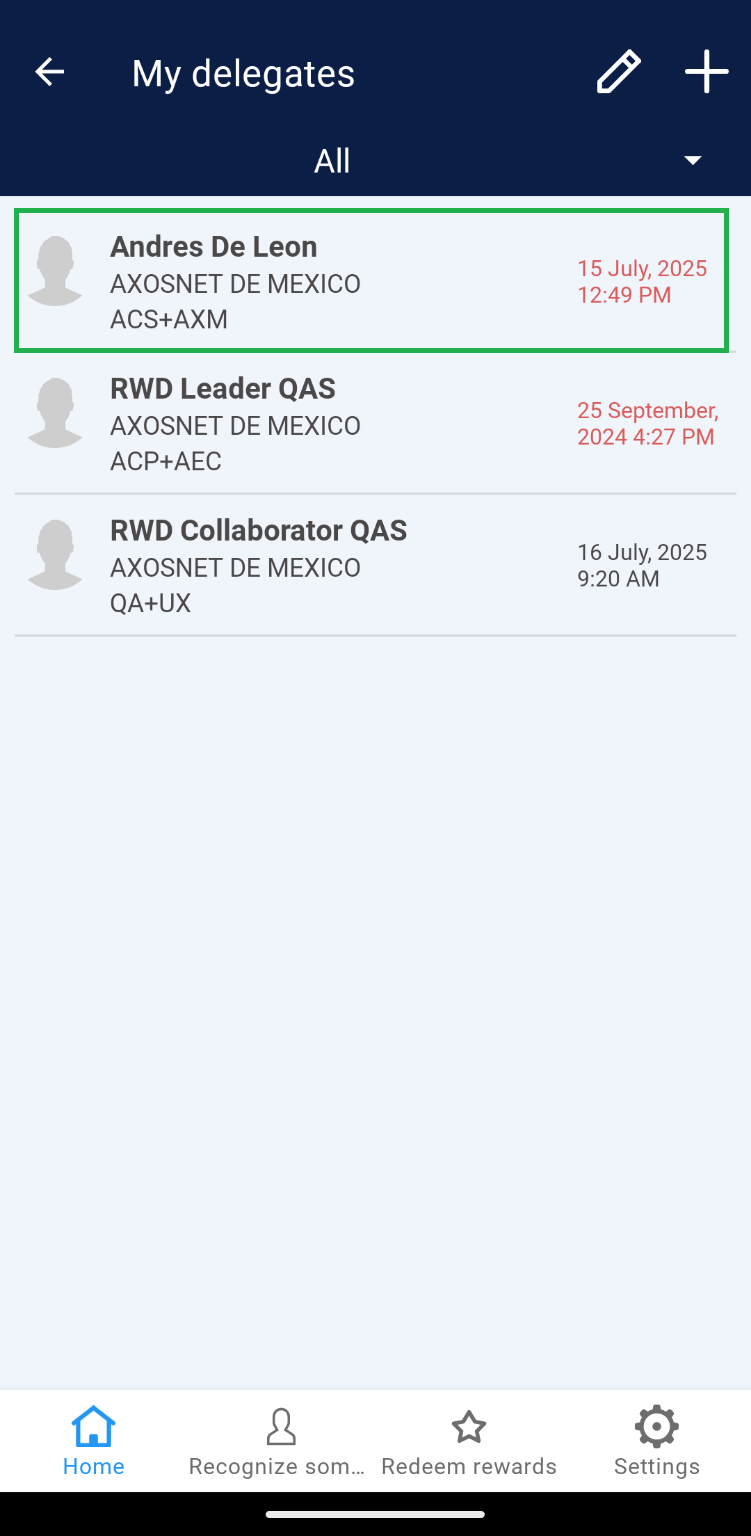Select the RWD Leader QAS delegate
The image size is (751, 1536).
370,424
